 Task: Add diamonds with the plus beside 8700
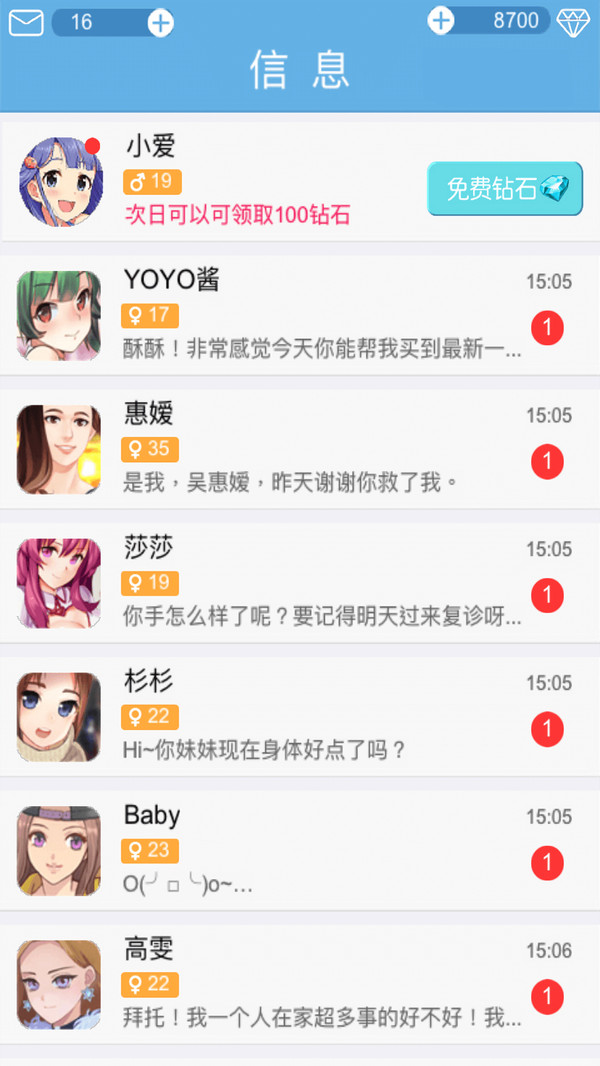tap(441, 21)
